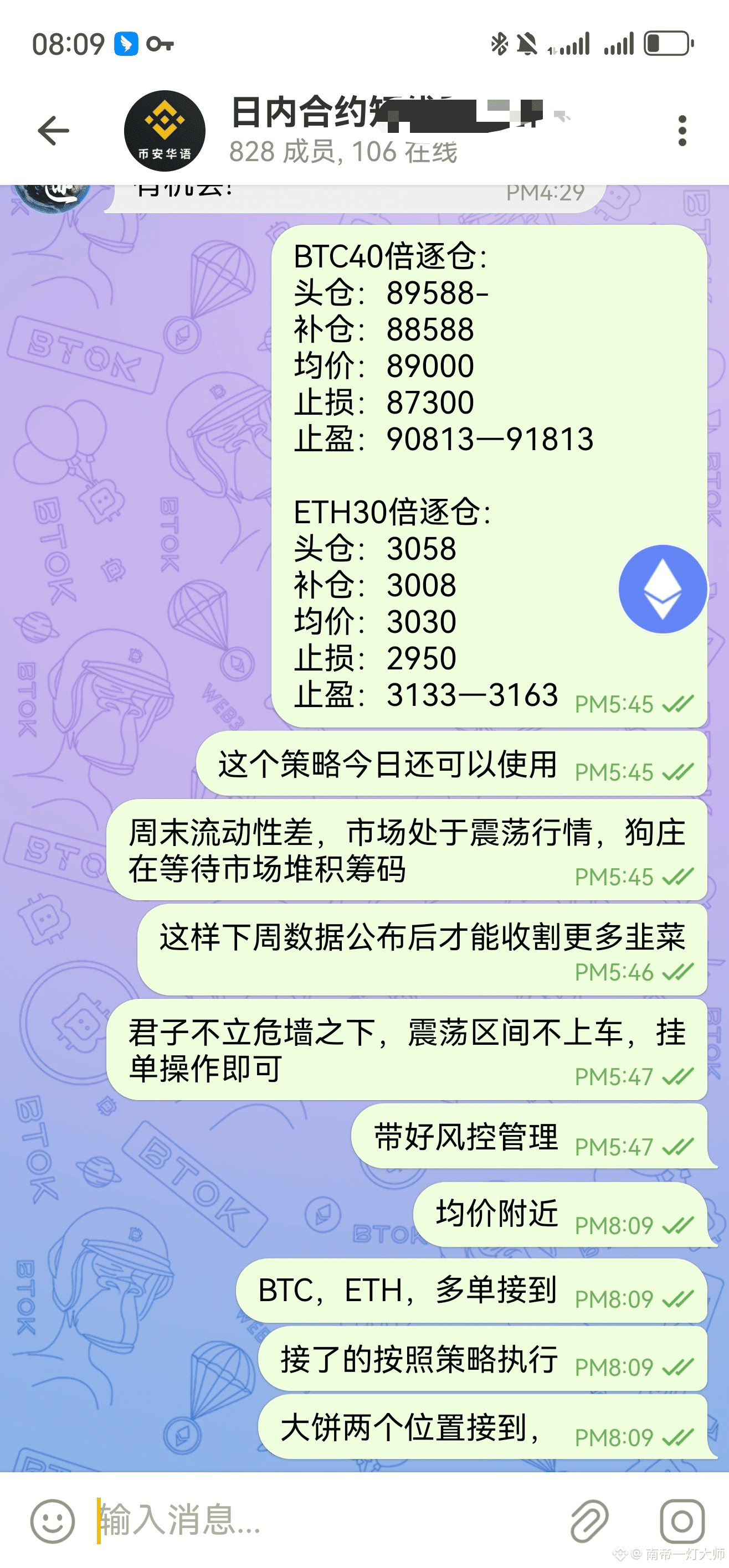Open the camera icon beside the paperclip
This screenshot has height=1568, width=729.
pyautogui.click(x=682, y=1521)
